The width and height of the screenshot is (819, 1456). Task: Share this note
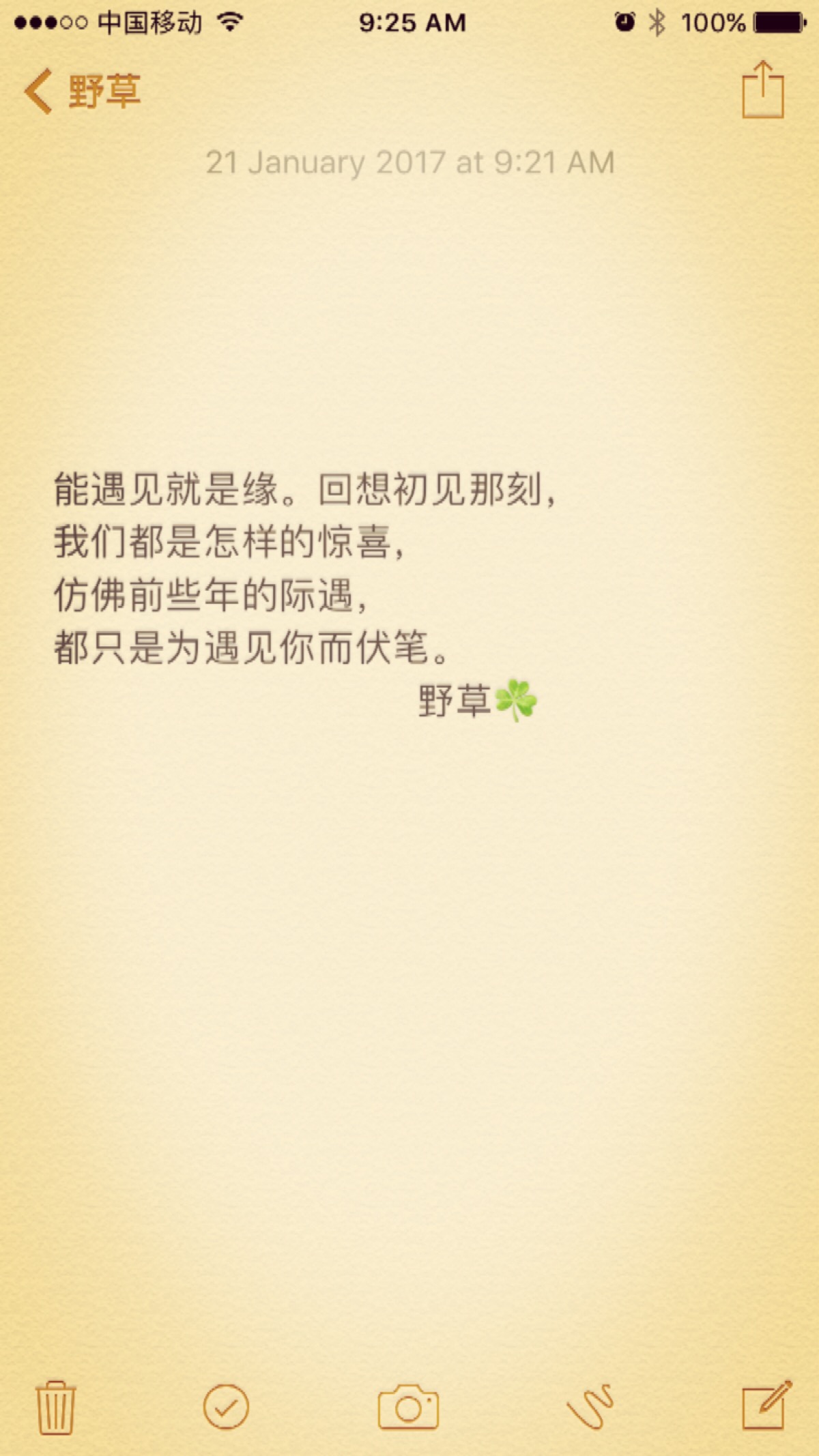(x=762, y=90)
